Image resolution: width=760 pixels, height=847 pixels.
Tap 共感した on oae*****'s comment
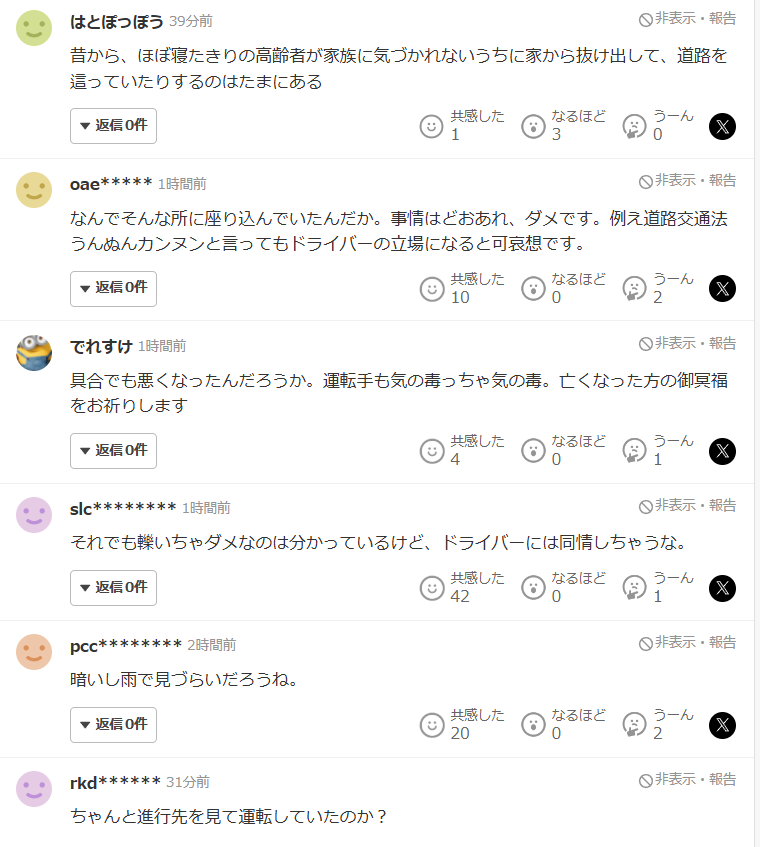tap(432, 289)
